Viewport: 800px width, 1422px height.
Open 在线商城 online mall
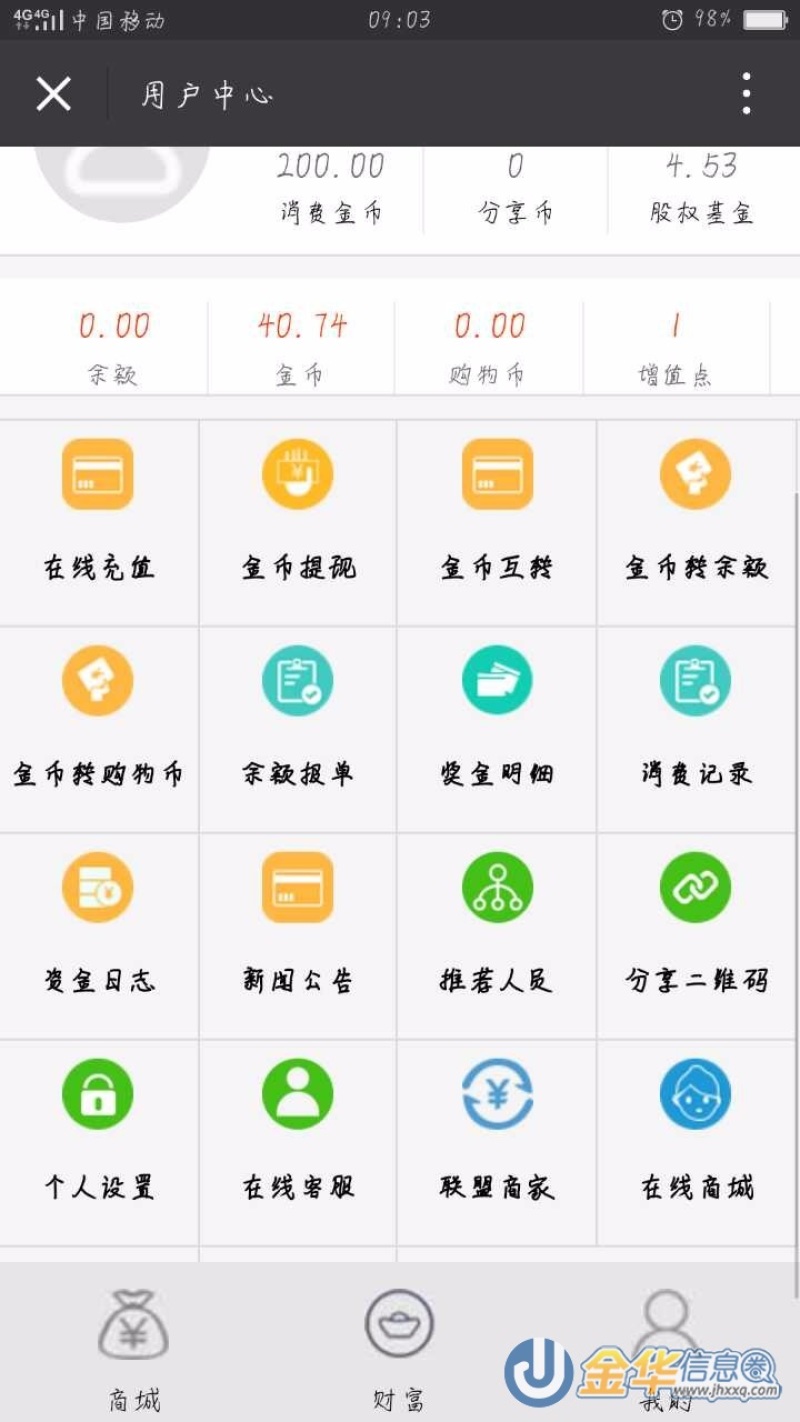point(696,1143)
